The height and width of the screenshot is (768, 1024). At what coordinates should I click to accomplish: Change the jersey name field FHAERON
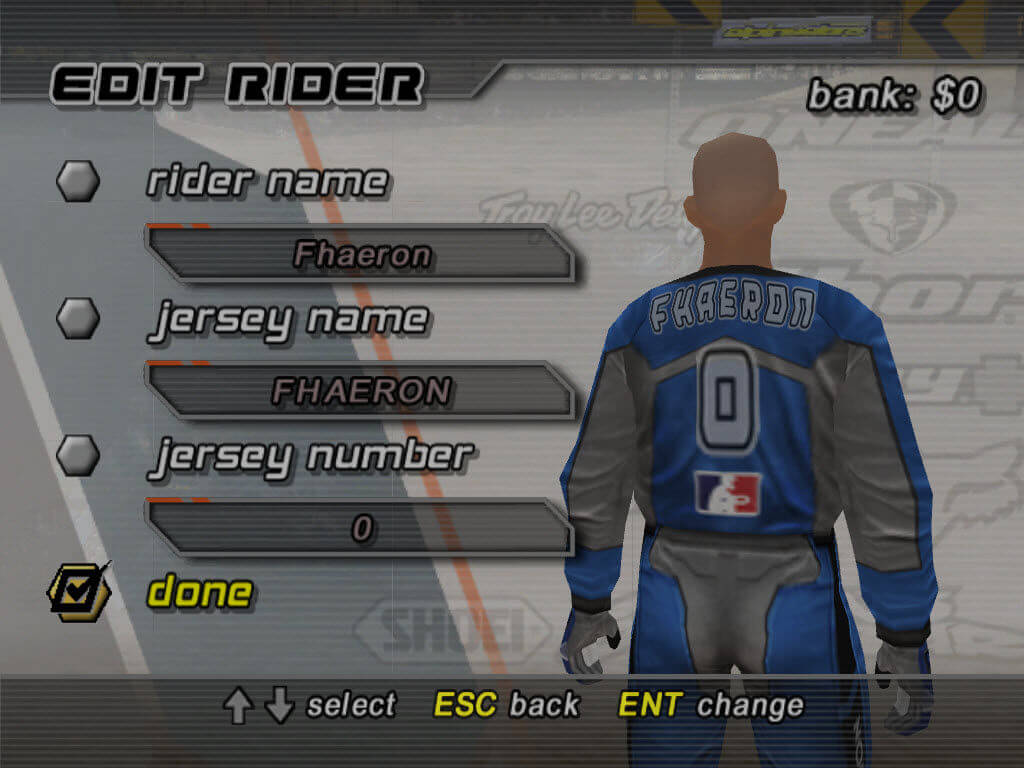[x=360, y=391]
